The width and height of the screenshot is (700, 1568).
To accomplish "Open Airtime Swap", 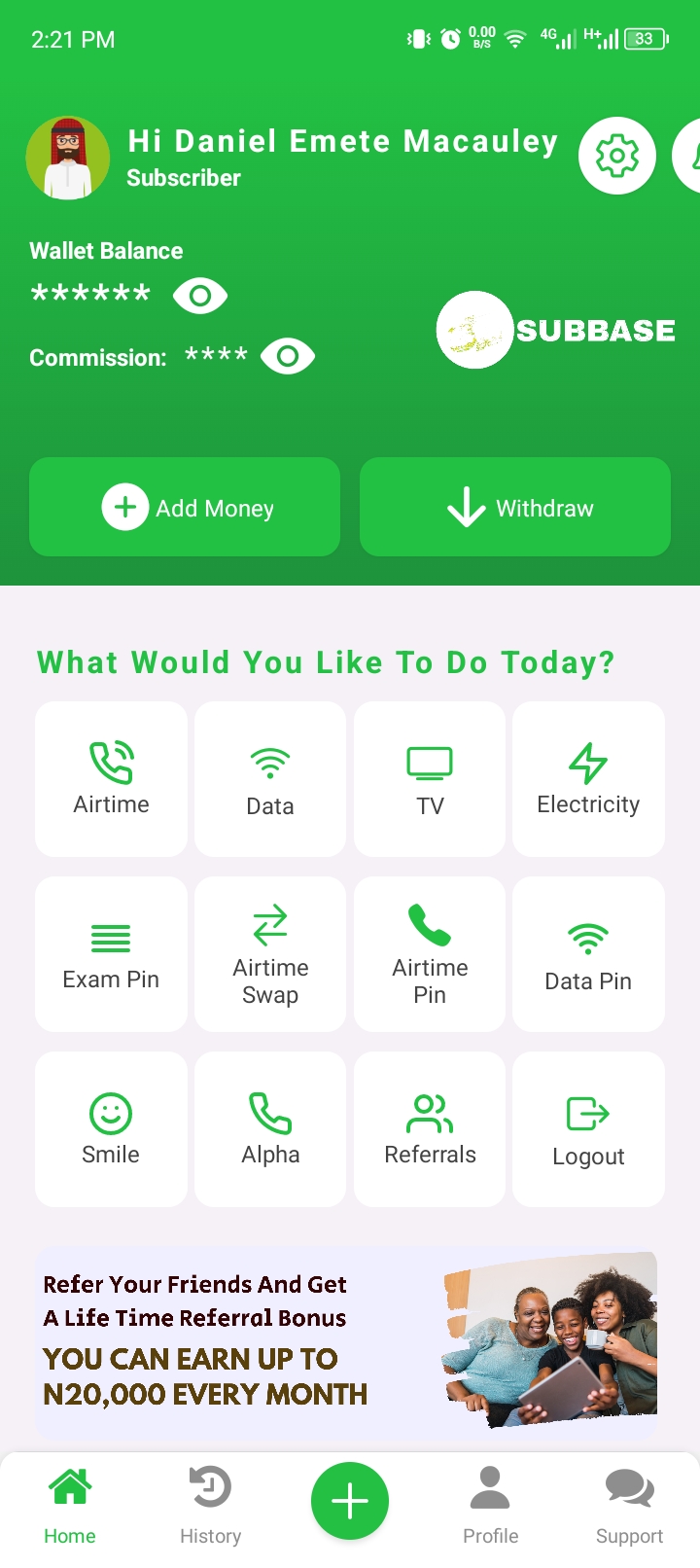I will point(270,954).
